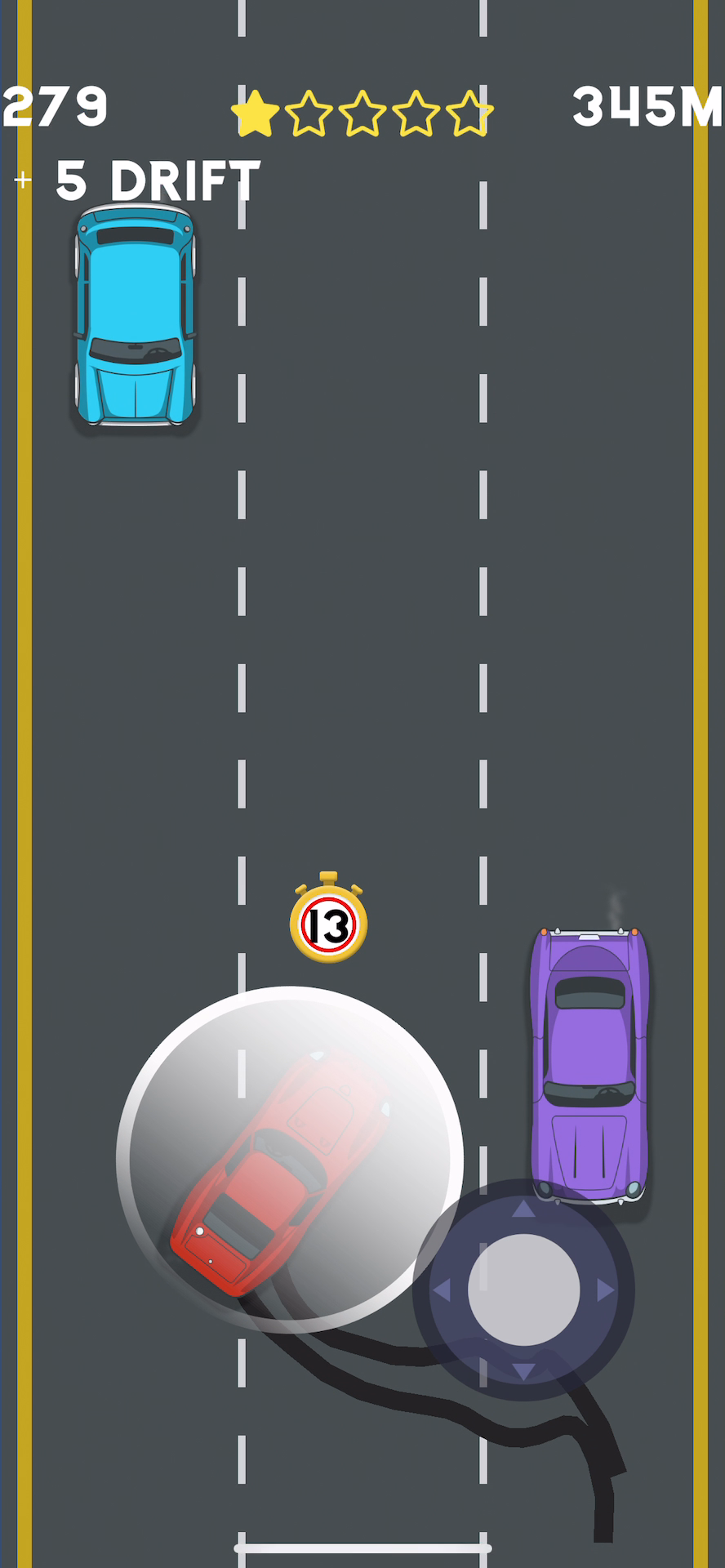Tap the joystick's up arrow
The image size is (725, 1568).
(x=523, y=1209)
